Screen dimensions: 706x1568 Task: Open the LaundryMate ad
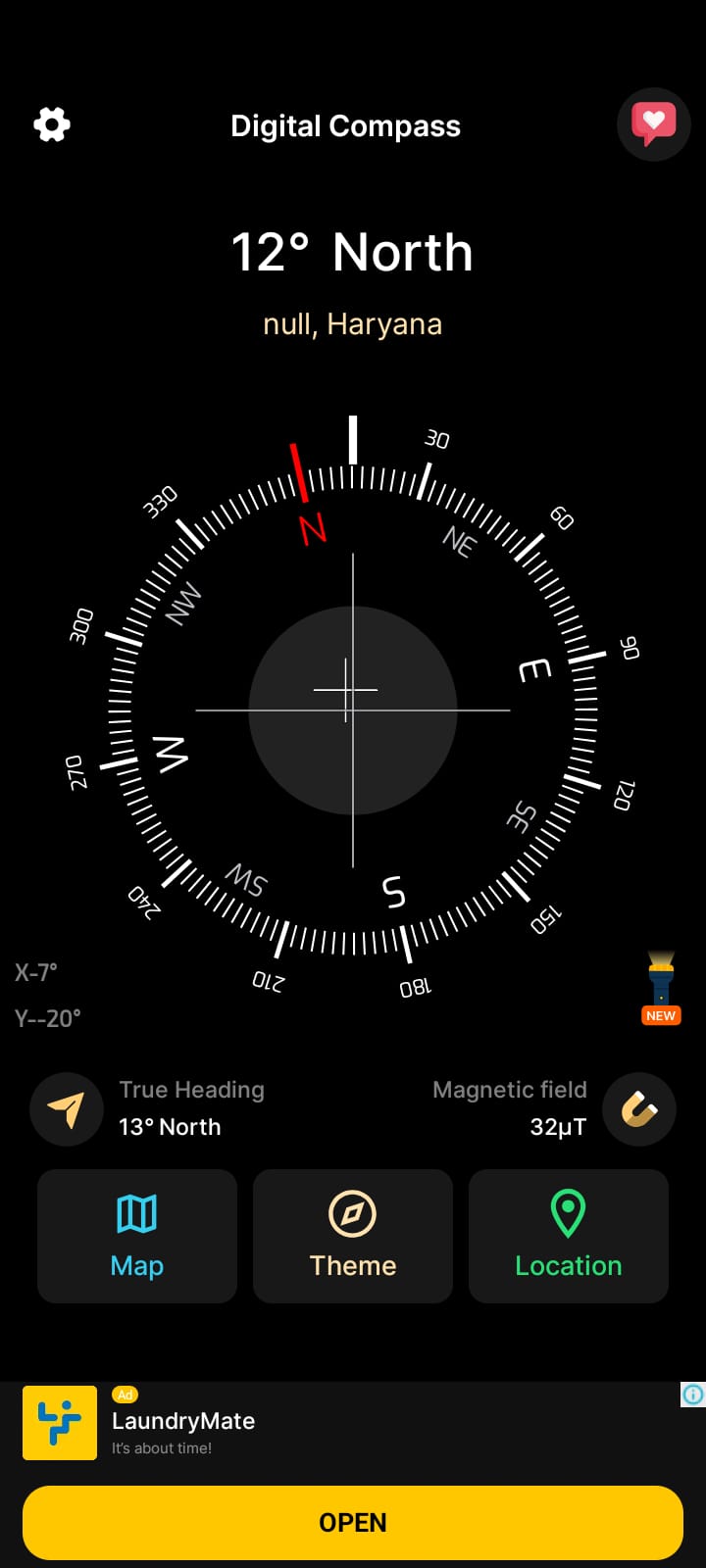pos(353,1522)
